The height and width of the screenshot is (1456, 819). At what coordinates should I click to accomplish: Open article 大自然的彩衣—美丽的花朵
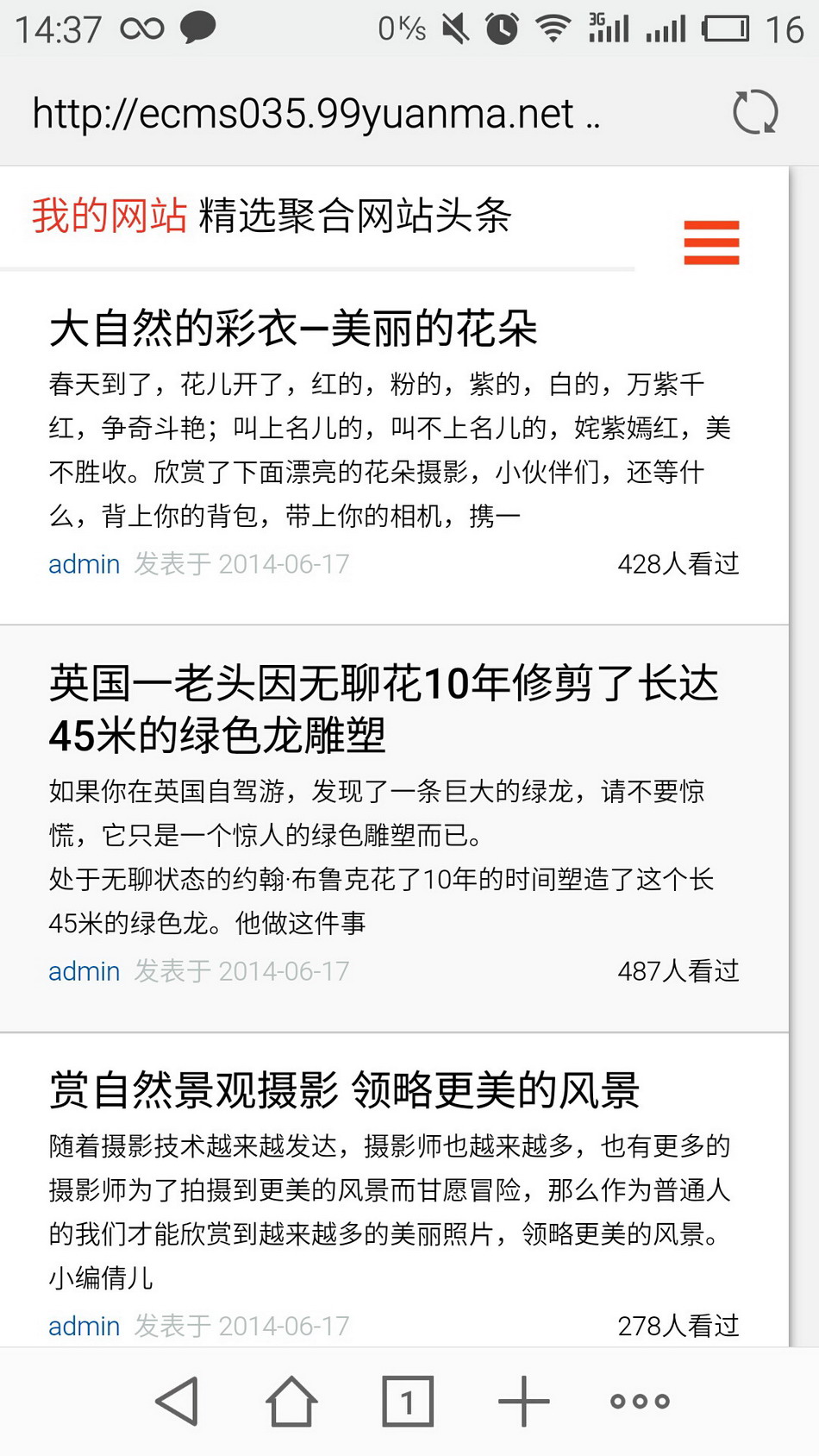(x=293, y=329)
